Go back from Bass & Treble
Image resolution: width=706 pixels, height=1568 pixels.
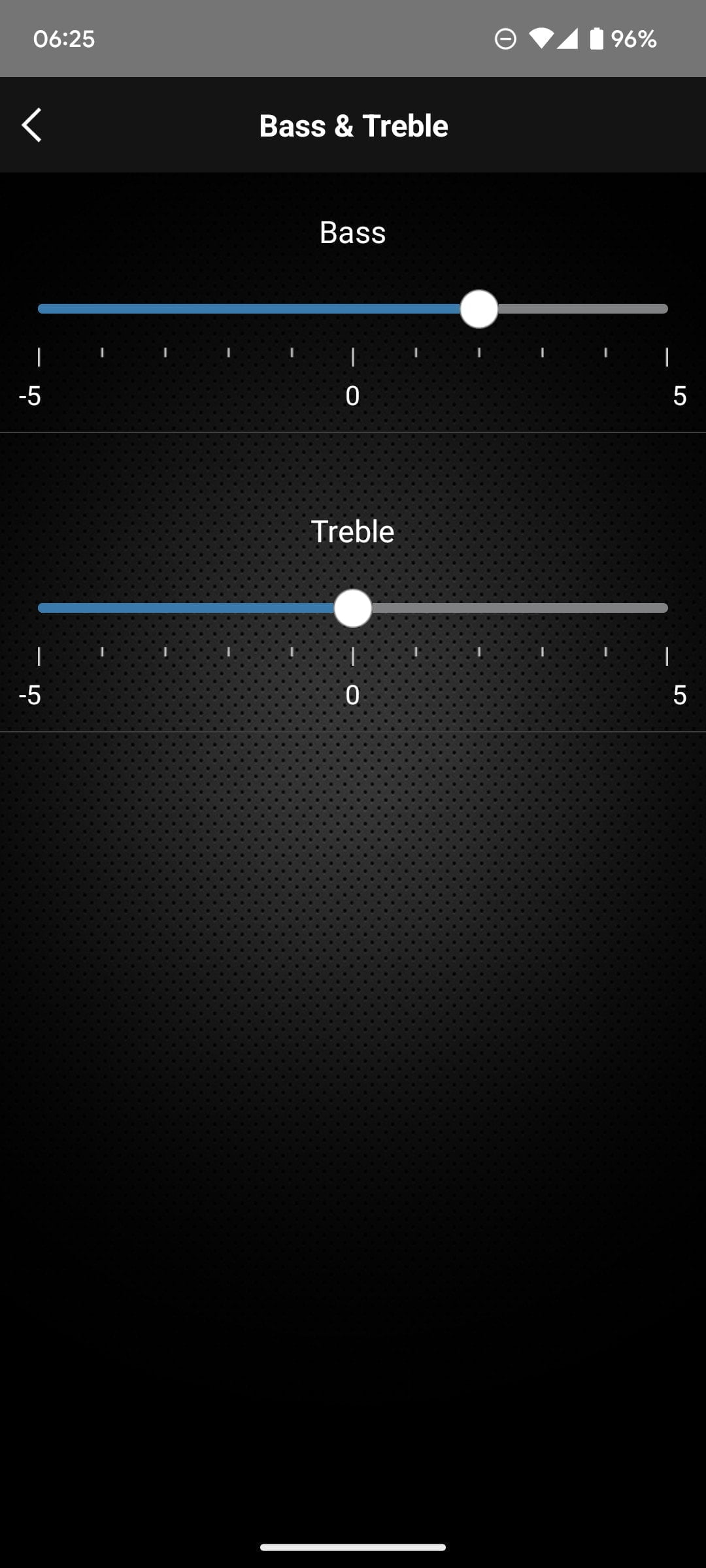[x=31, y=125]
